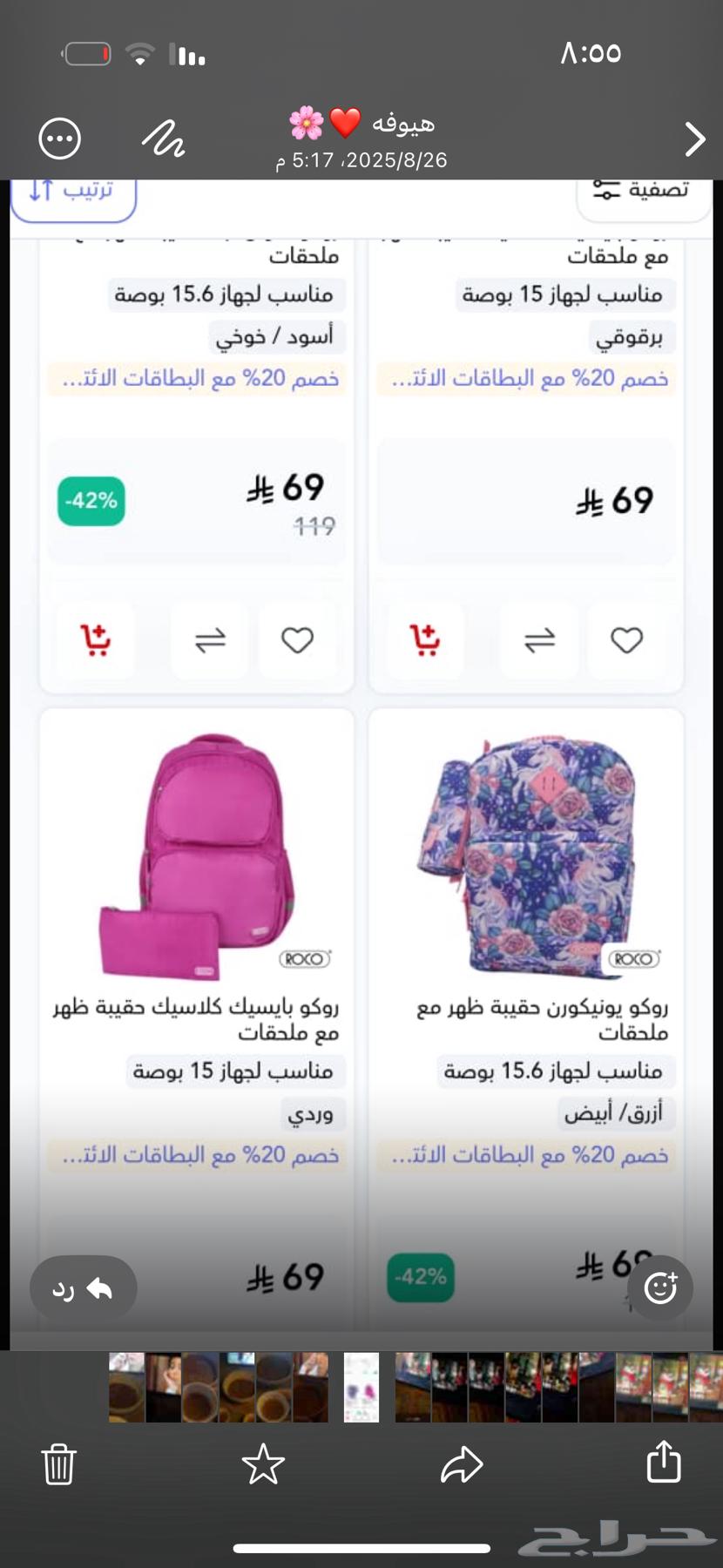Star this photo message
This screenshot has height=1568, width=723.
pyautogui.click(x=263, y=1463)
